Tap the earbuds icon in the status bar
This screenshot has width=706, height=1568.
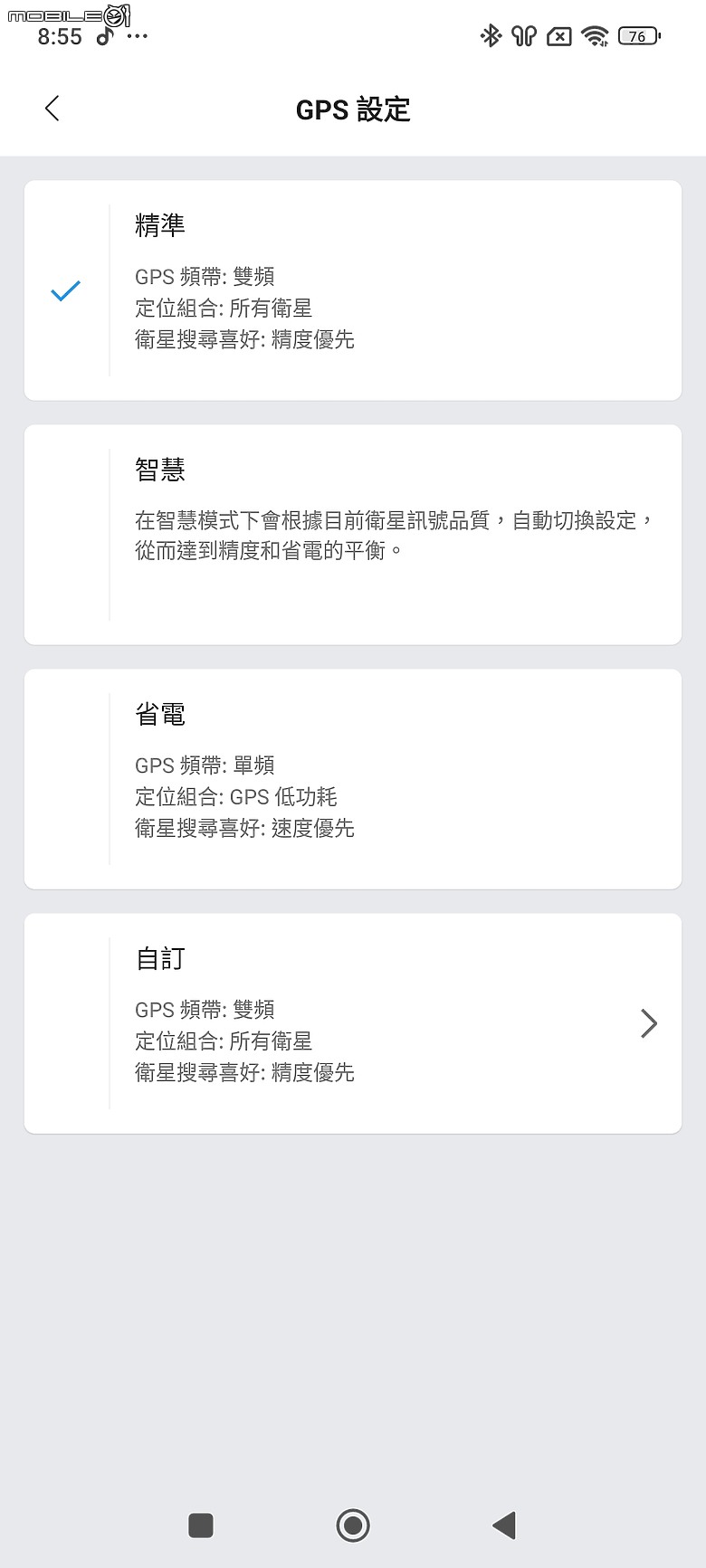tap(525, 36)
